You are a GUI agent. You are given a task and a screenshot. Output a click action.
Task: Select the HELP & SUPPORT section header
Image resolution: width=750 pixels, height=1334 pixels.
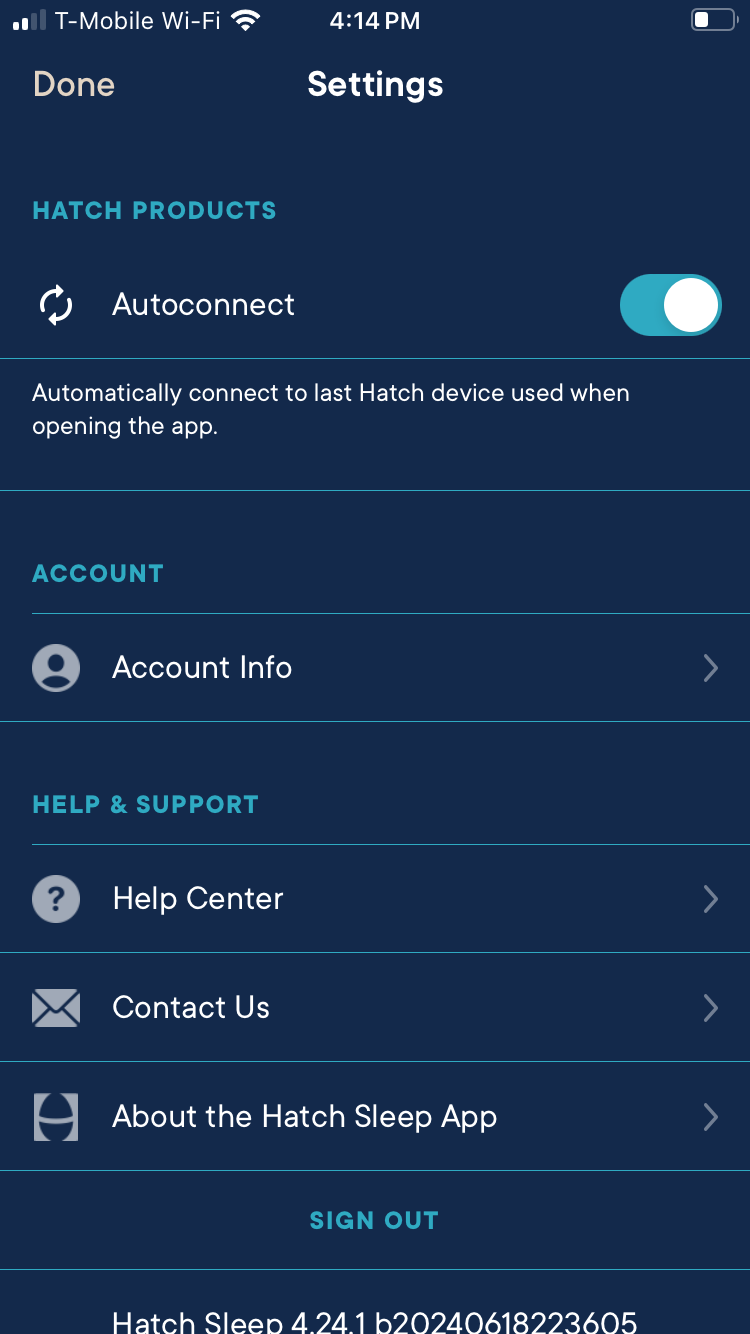pos(145,803)
